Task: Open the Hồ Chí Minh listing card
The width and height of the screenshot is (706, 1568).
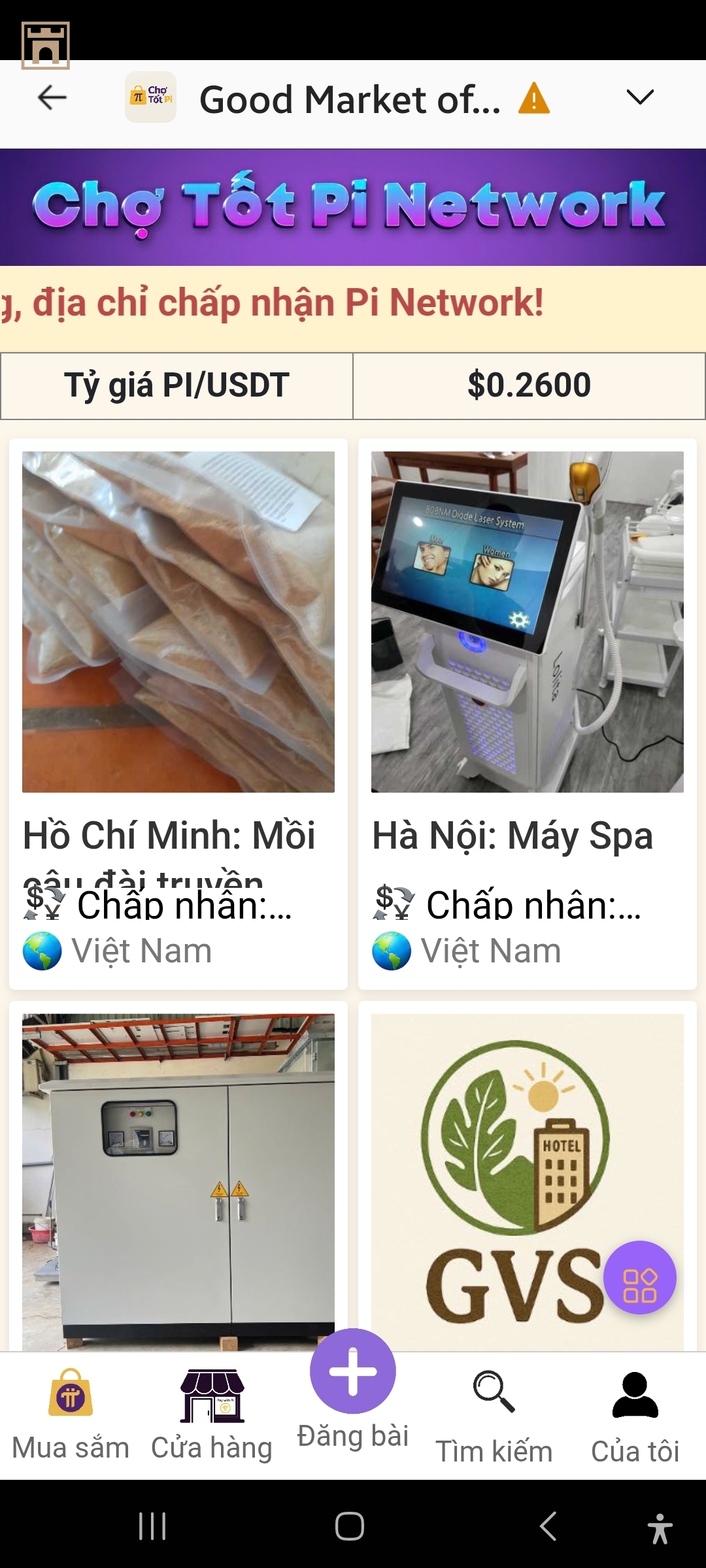Action: click(x=178, y=653)
